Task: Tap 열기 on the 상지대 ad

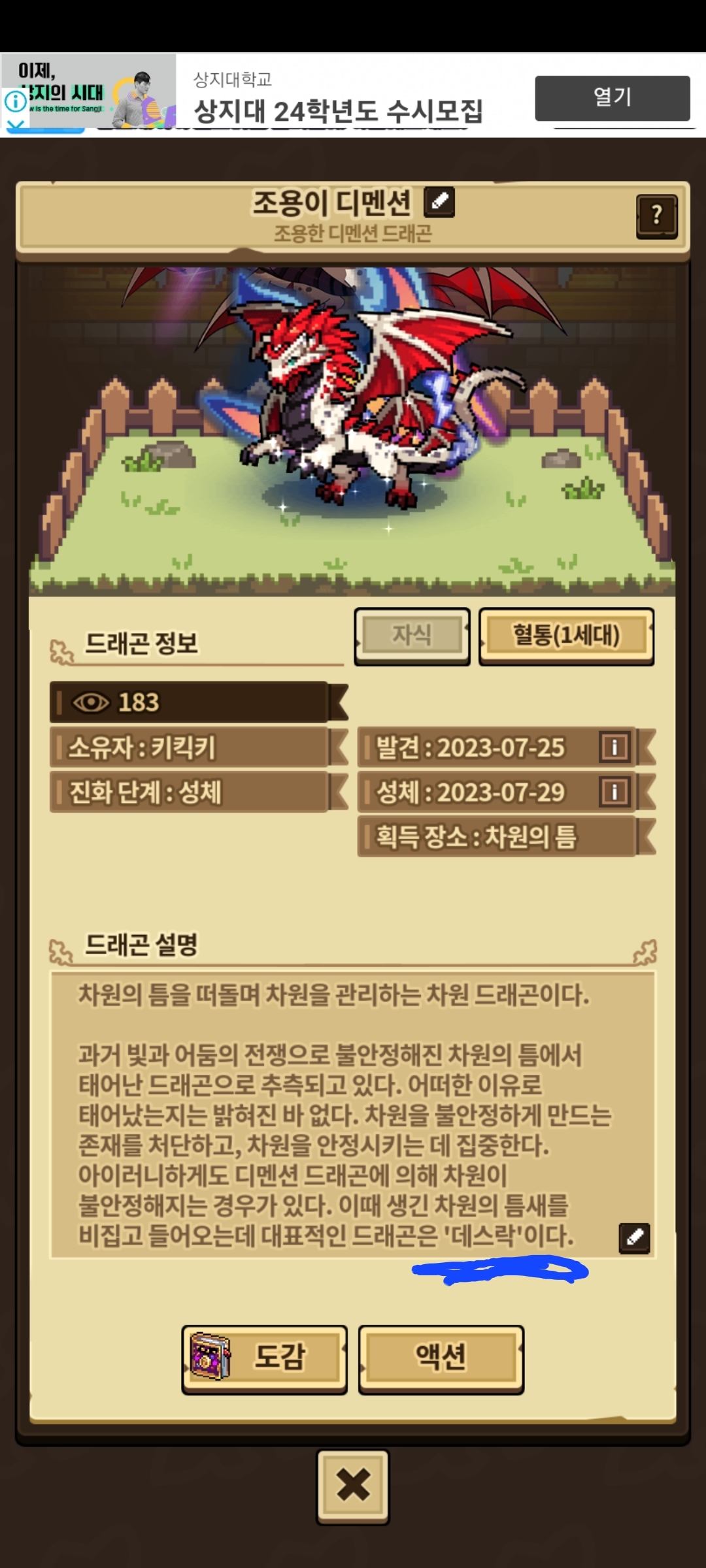Action: (x=613, y=98)
